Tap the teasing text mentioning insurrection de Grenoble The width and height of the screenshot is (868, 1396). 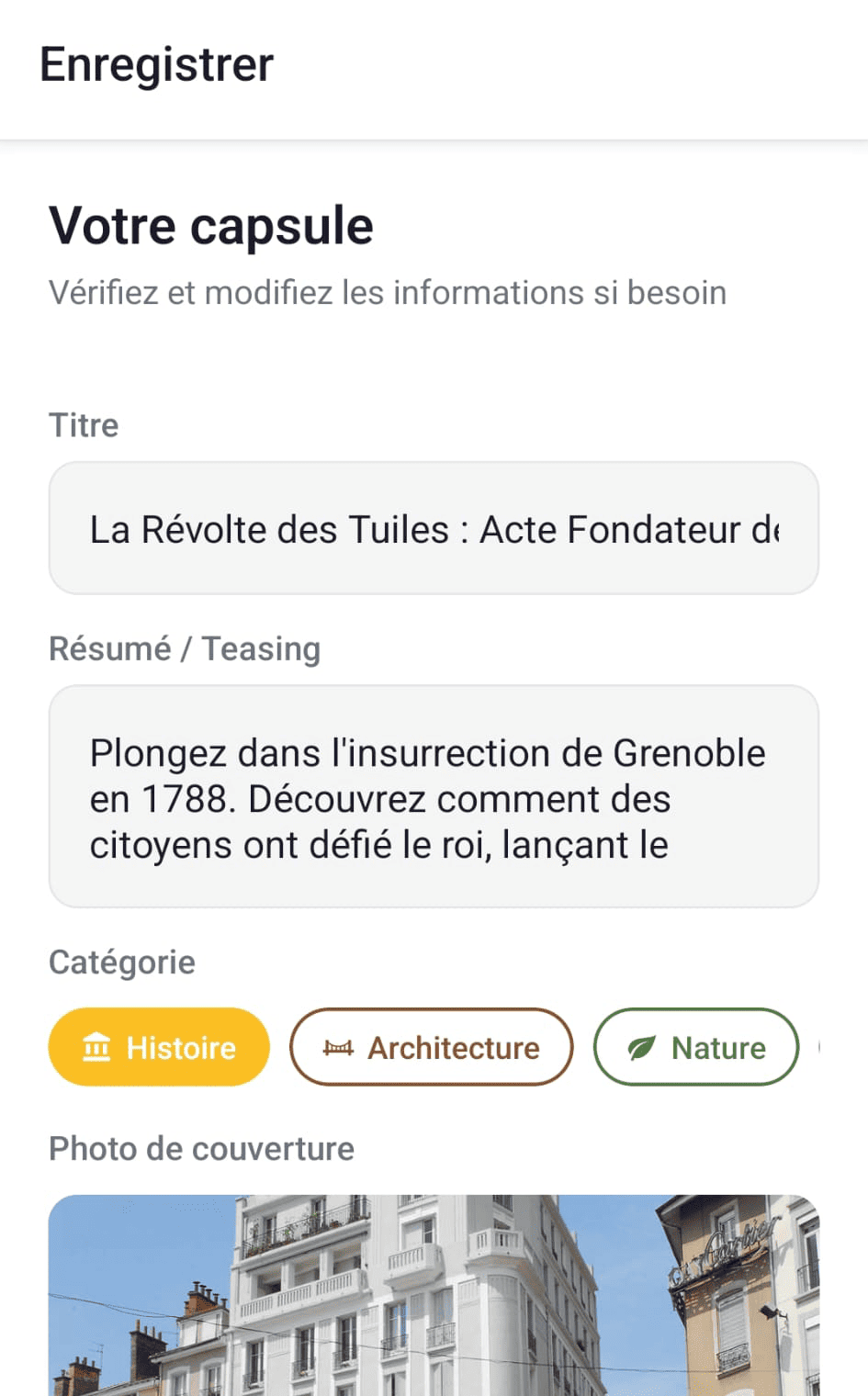(x=426, y=753)
